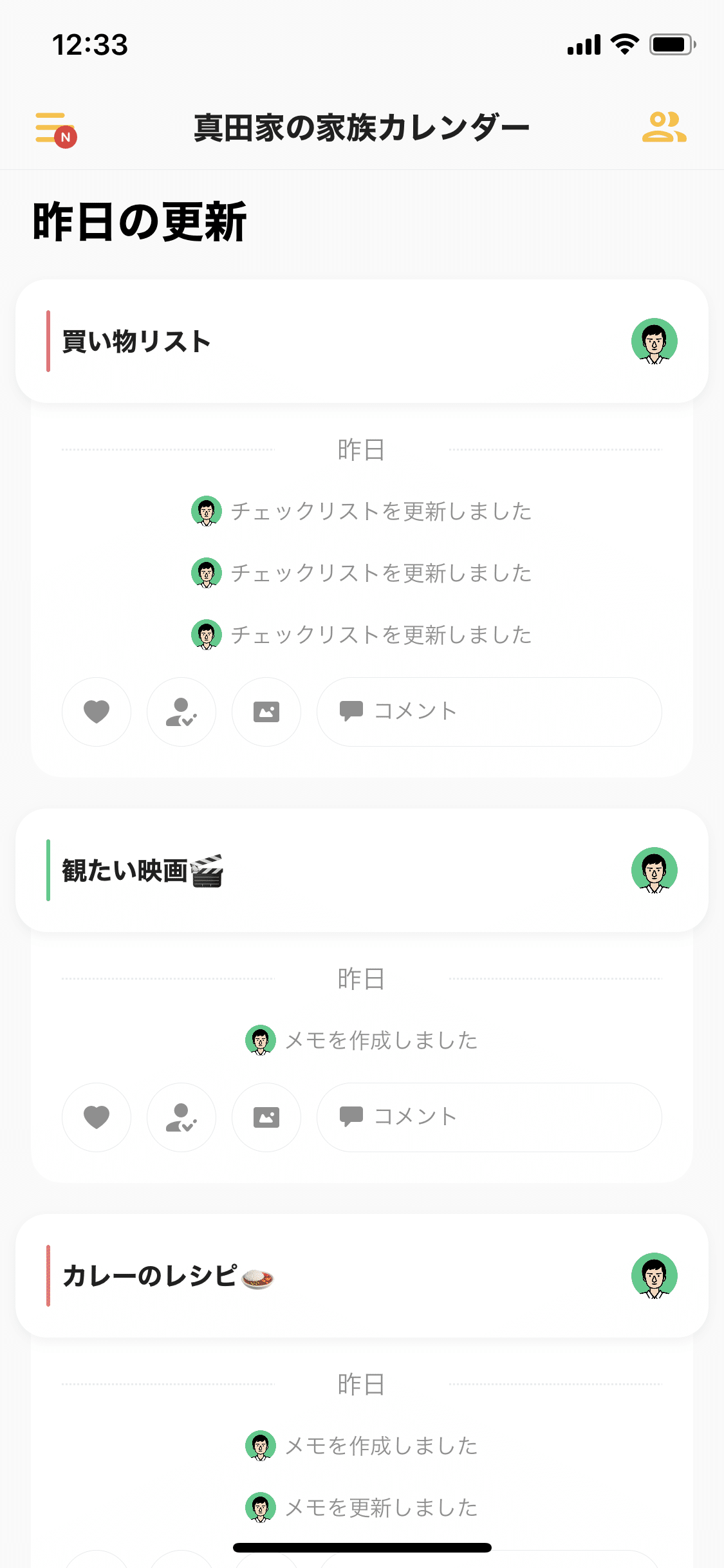Open the カレーのレシピ🍛 note card
The height and width of the screenshot is (1568, 724).
362,1278
